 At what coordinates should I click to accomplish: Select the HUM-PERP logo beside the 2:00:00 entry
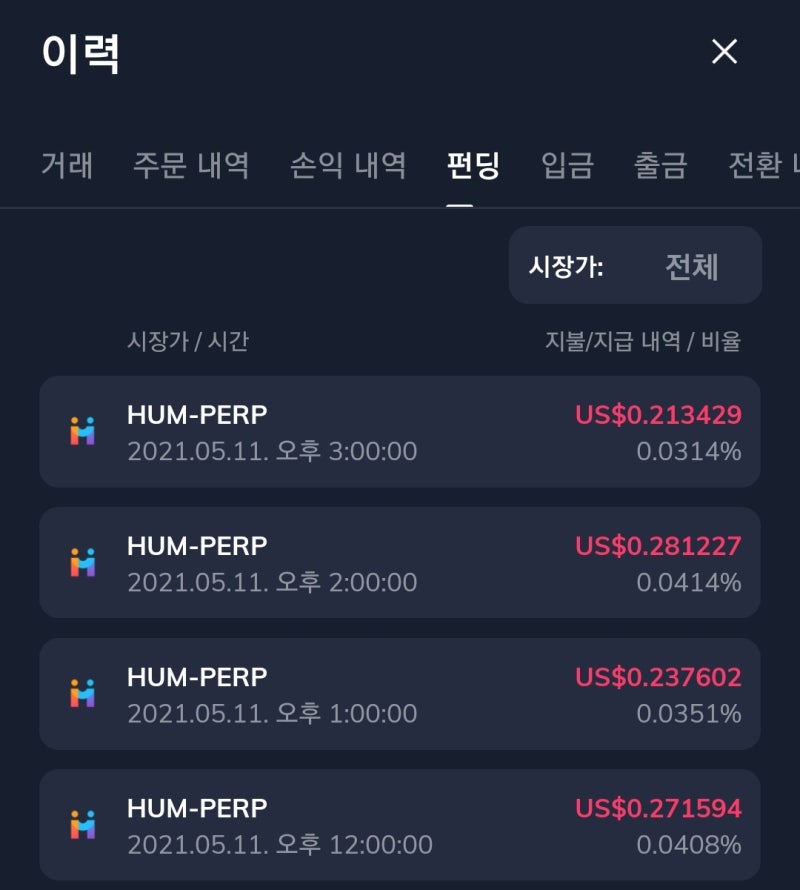pos(78,562)
